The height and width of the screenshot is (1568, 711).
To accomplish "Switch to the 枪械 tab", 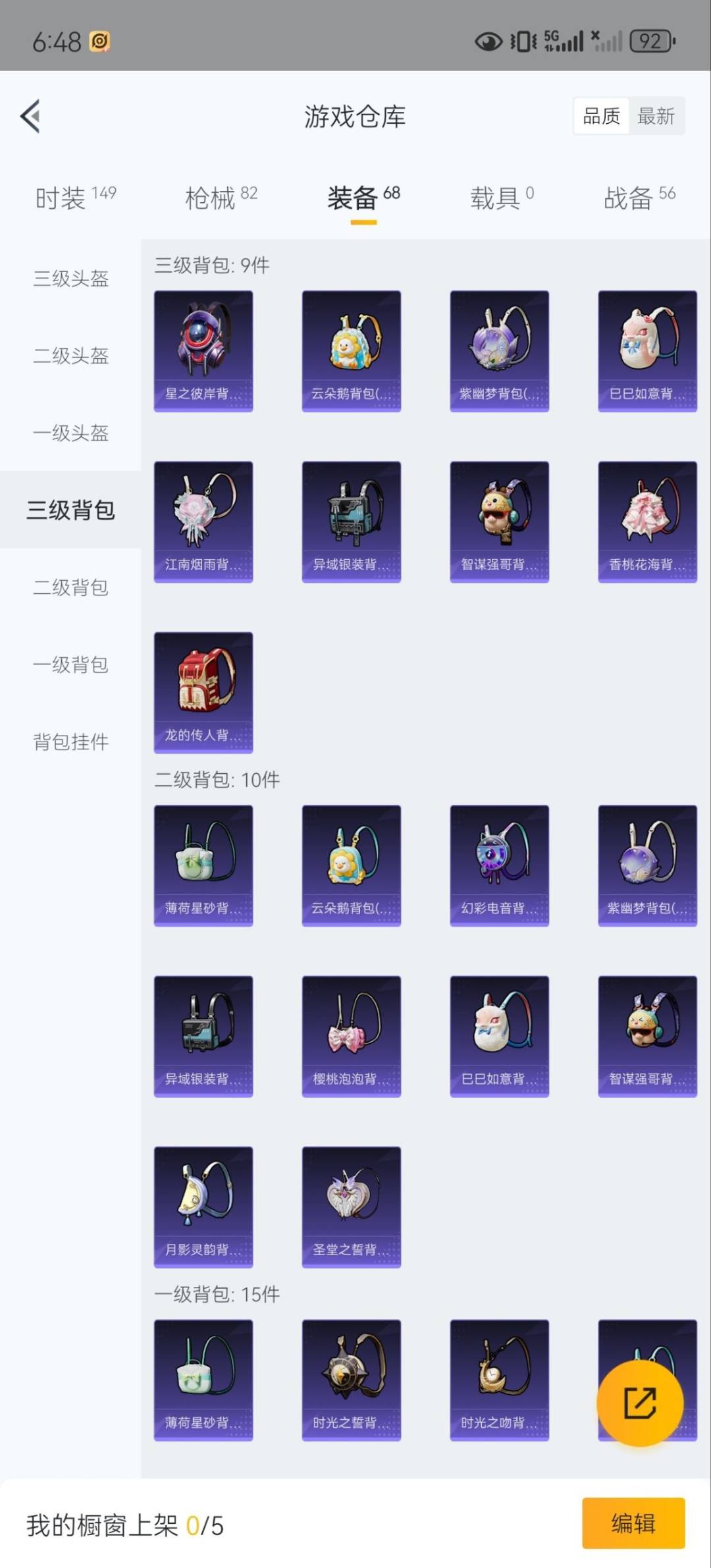I will [x=221, y=198].
